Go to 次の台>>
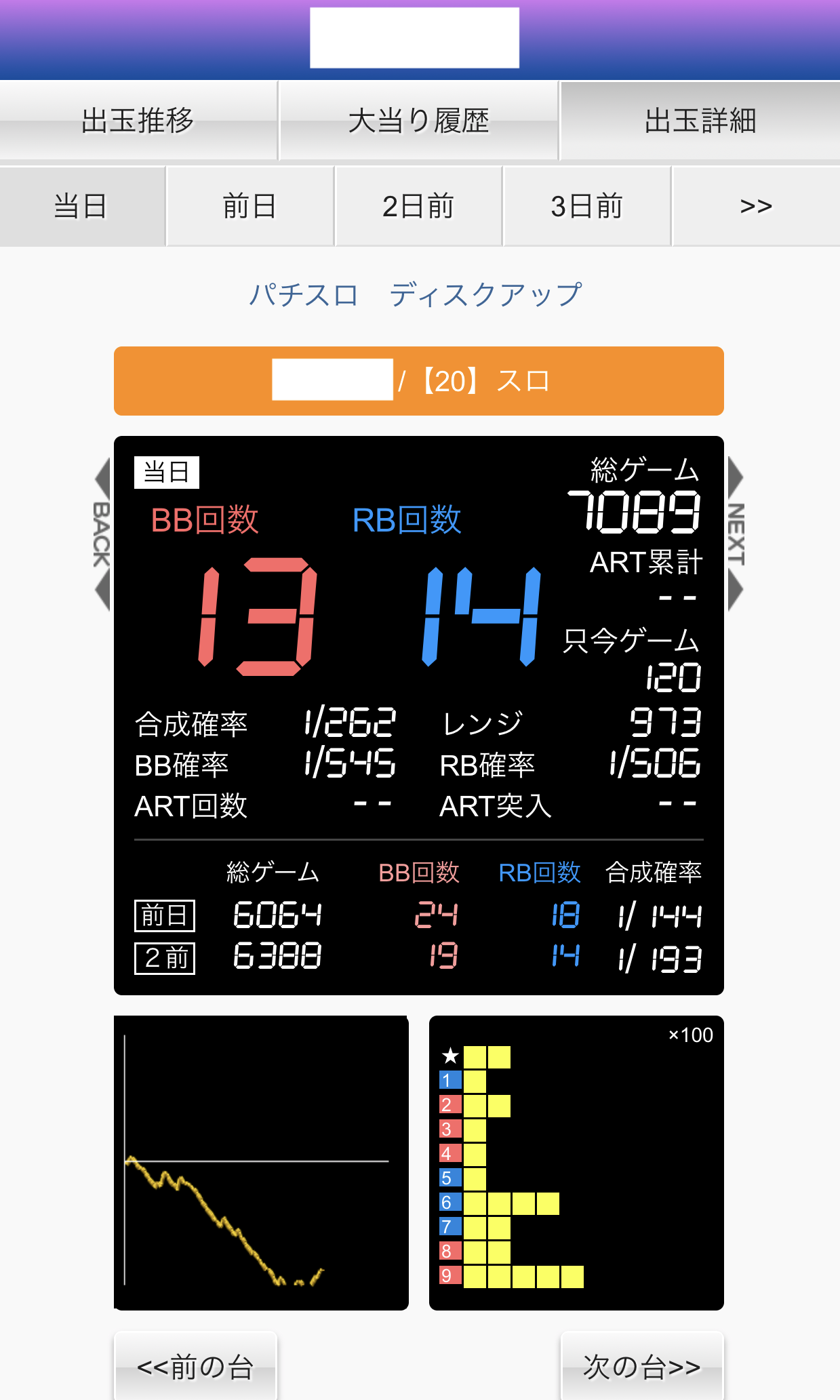The height and width of the screenshot is (1400, 840). click(642, 1366)
